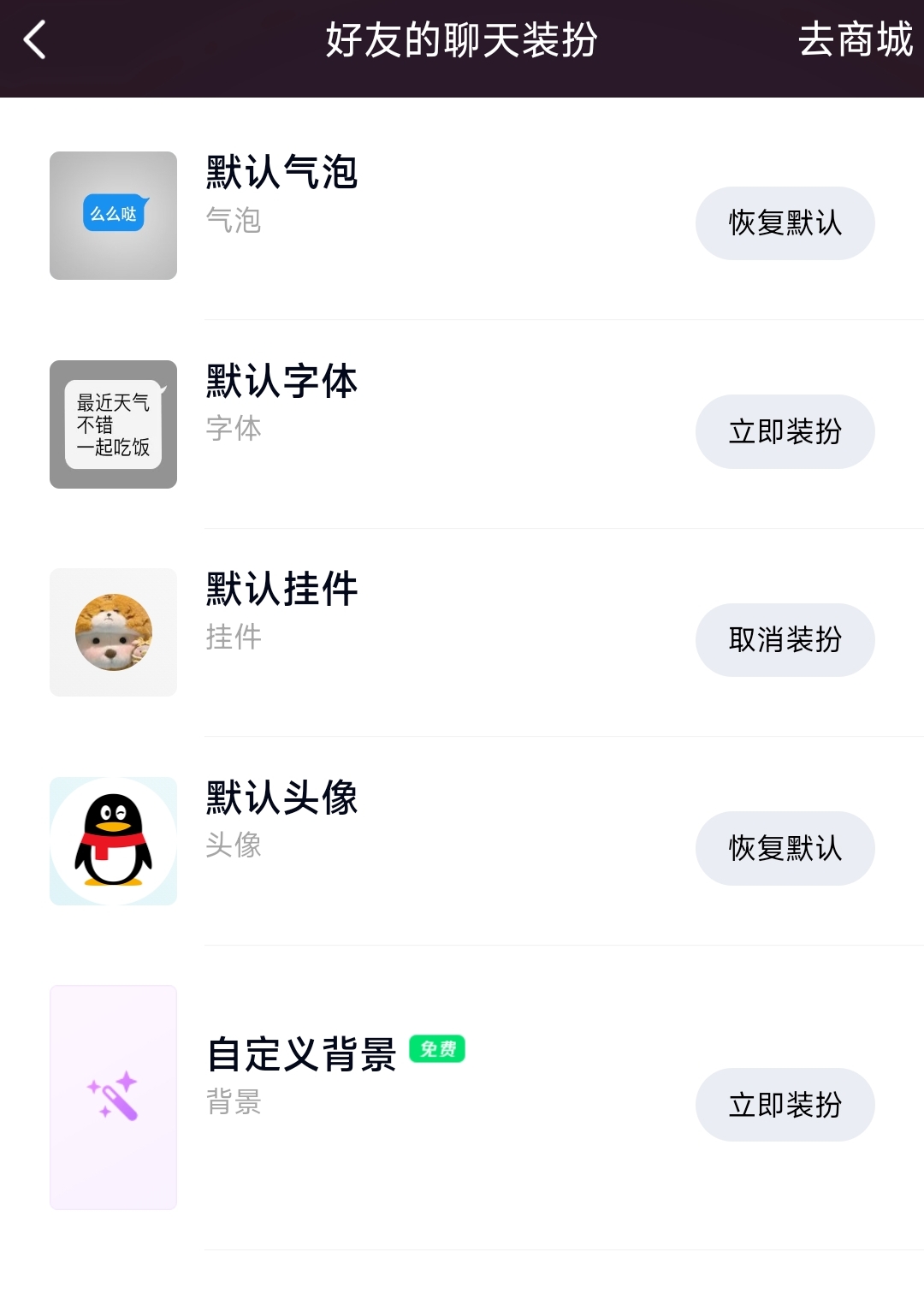Open the 默认挂件 pendant preview image
Image resolution: width=924 pixels, height=1311 pixels.
[x=113, y=632]
